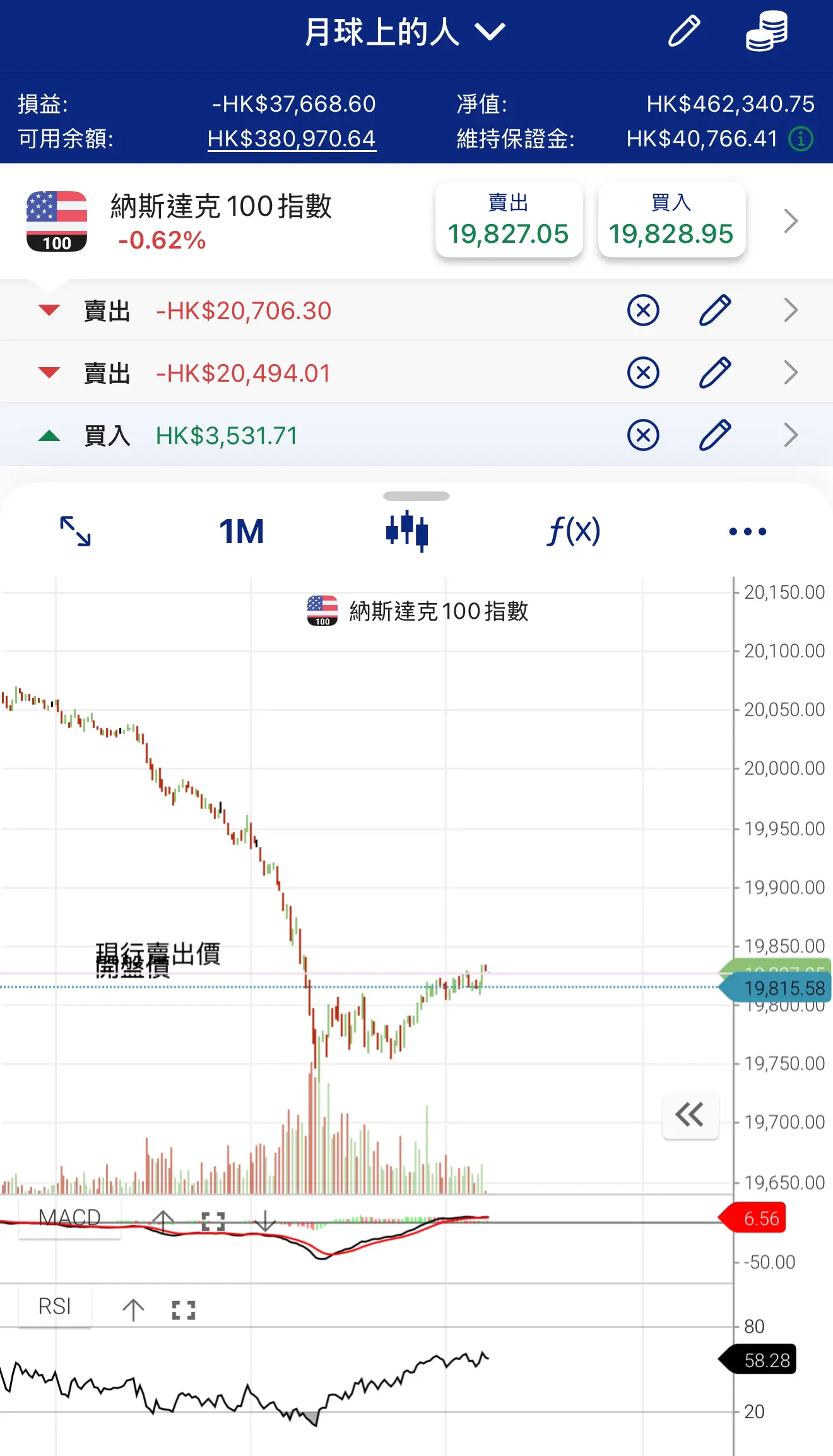Tap the 賣出 19,827.05 button
The image size is (833, 1456).
[509, 220]
